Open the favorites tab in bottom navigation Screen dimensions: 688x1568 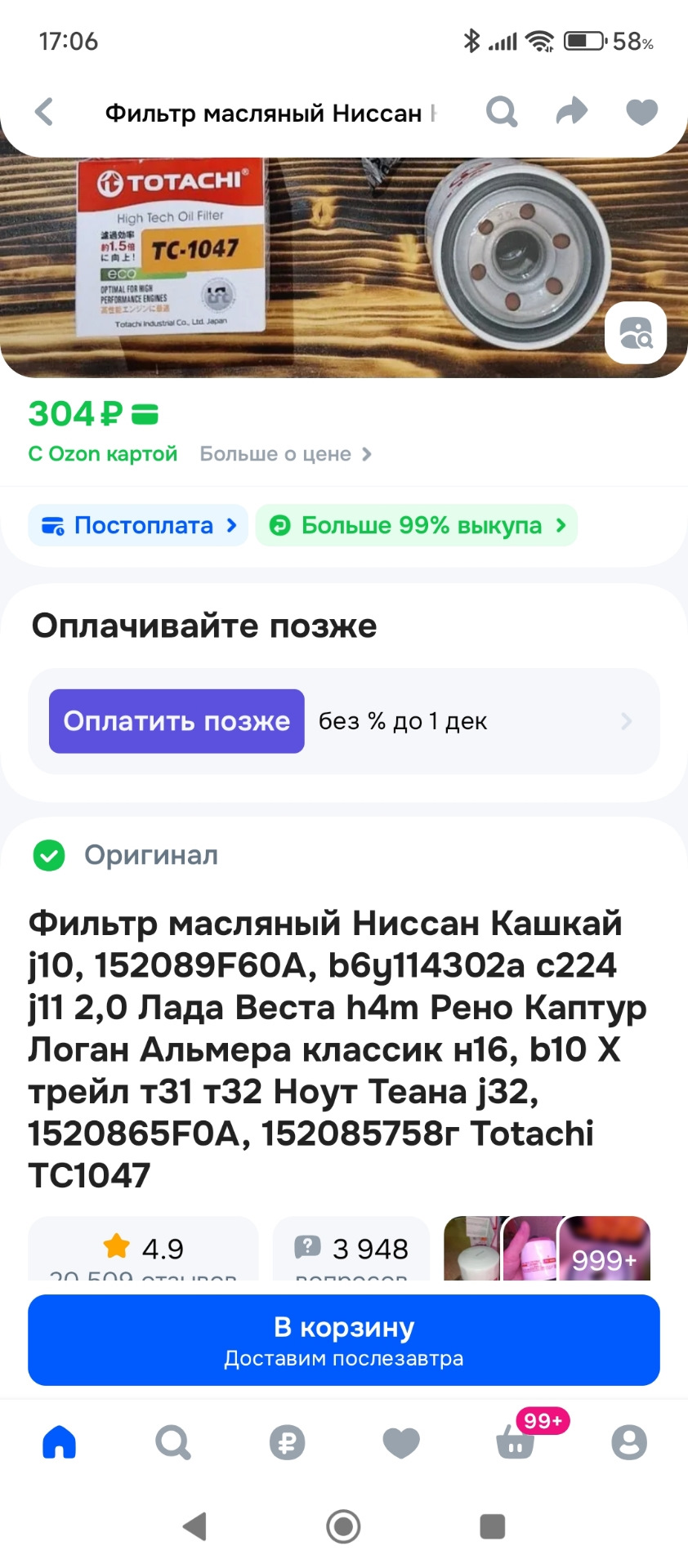(401, 1442)
